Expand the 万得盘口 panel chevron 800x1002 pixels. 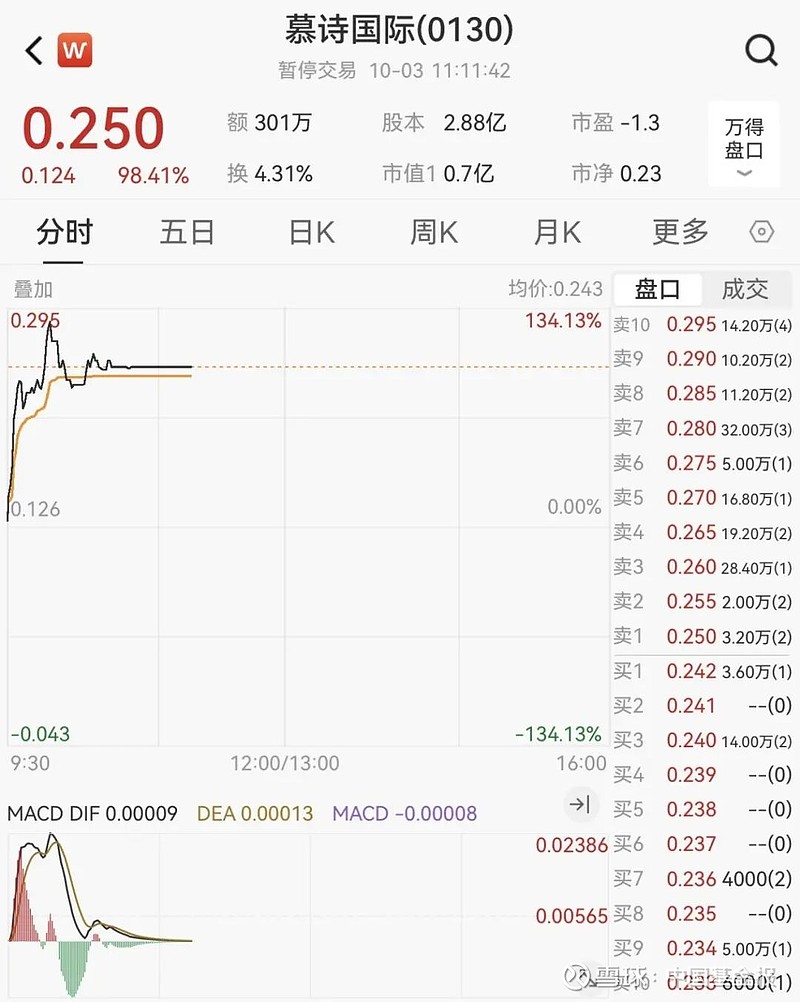[744, 172]
